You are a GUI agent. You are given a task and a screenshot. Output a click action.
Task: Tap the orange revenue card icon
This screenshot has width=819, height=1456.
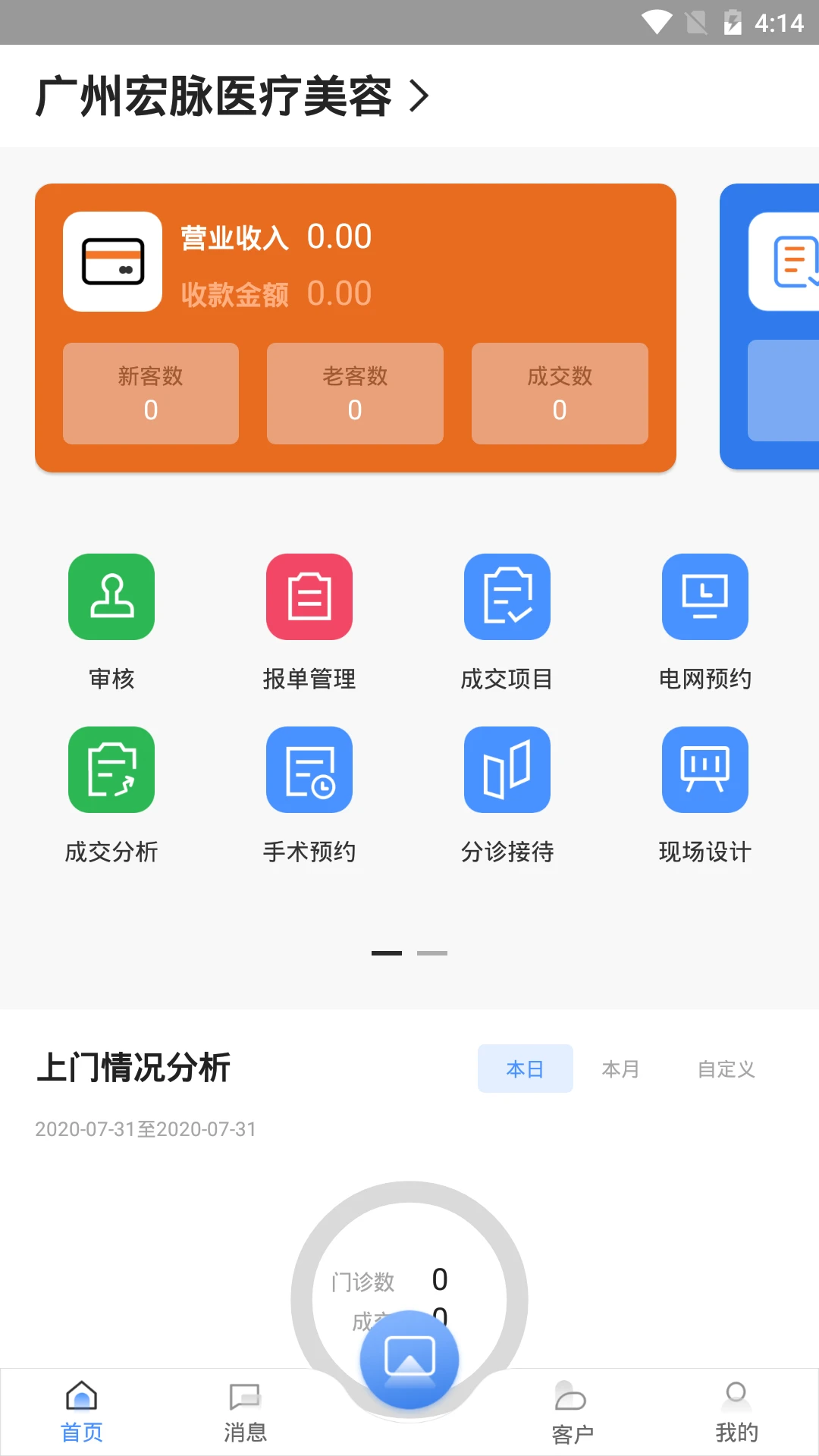(x=111, y=262)
